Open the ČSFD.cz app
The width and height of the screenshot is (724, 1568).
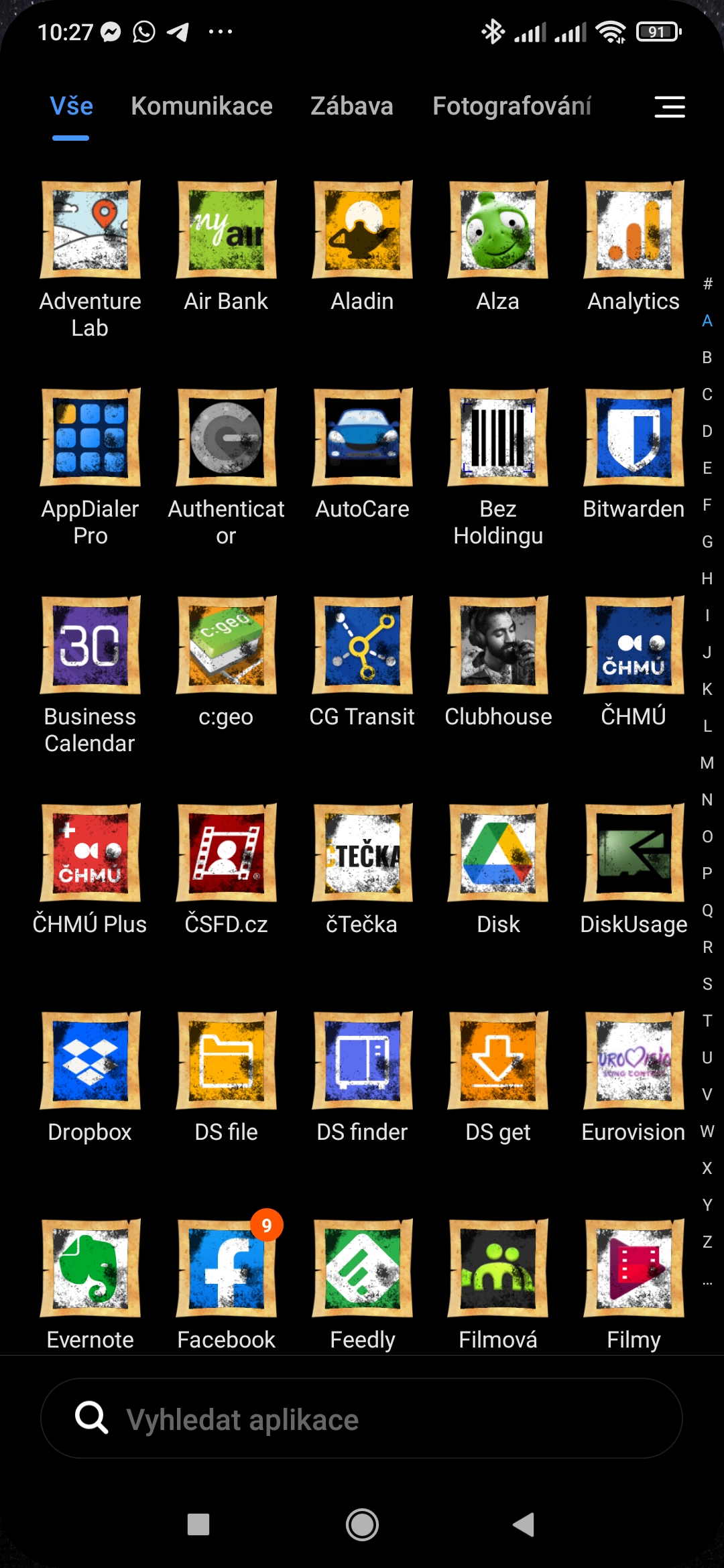[x=226, y=853]
